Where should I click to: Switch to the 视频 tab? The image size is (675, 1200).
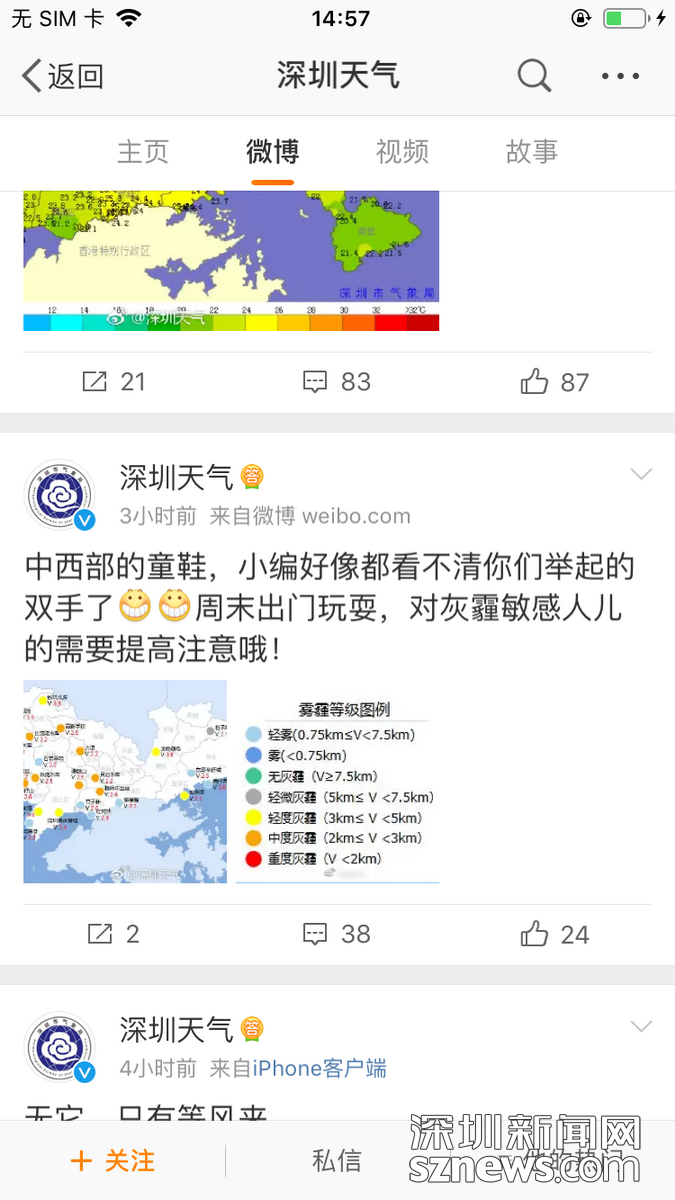[402, 152]
